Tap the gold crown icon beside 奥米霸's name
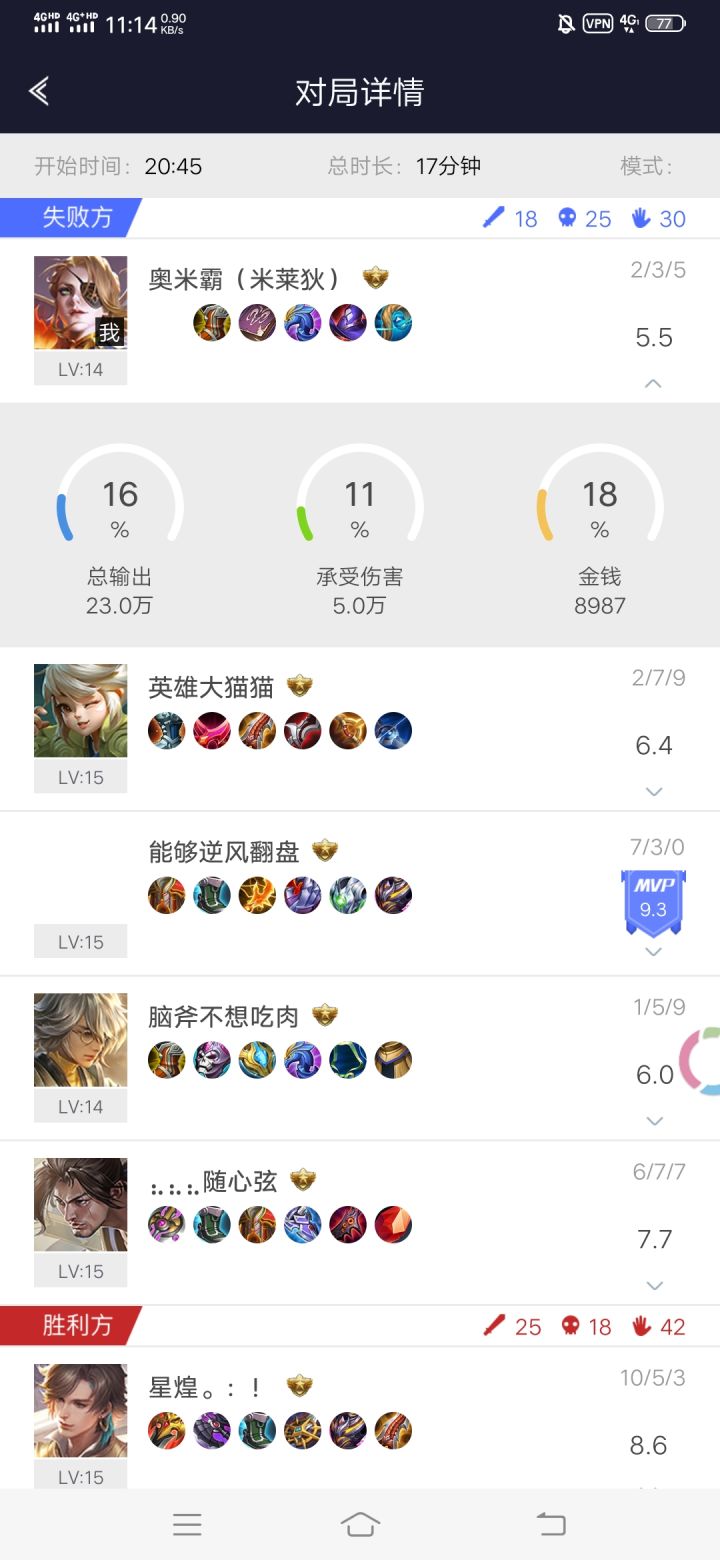The height and width of the screenshot is (1560, 720). point(375,277)
